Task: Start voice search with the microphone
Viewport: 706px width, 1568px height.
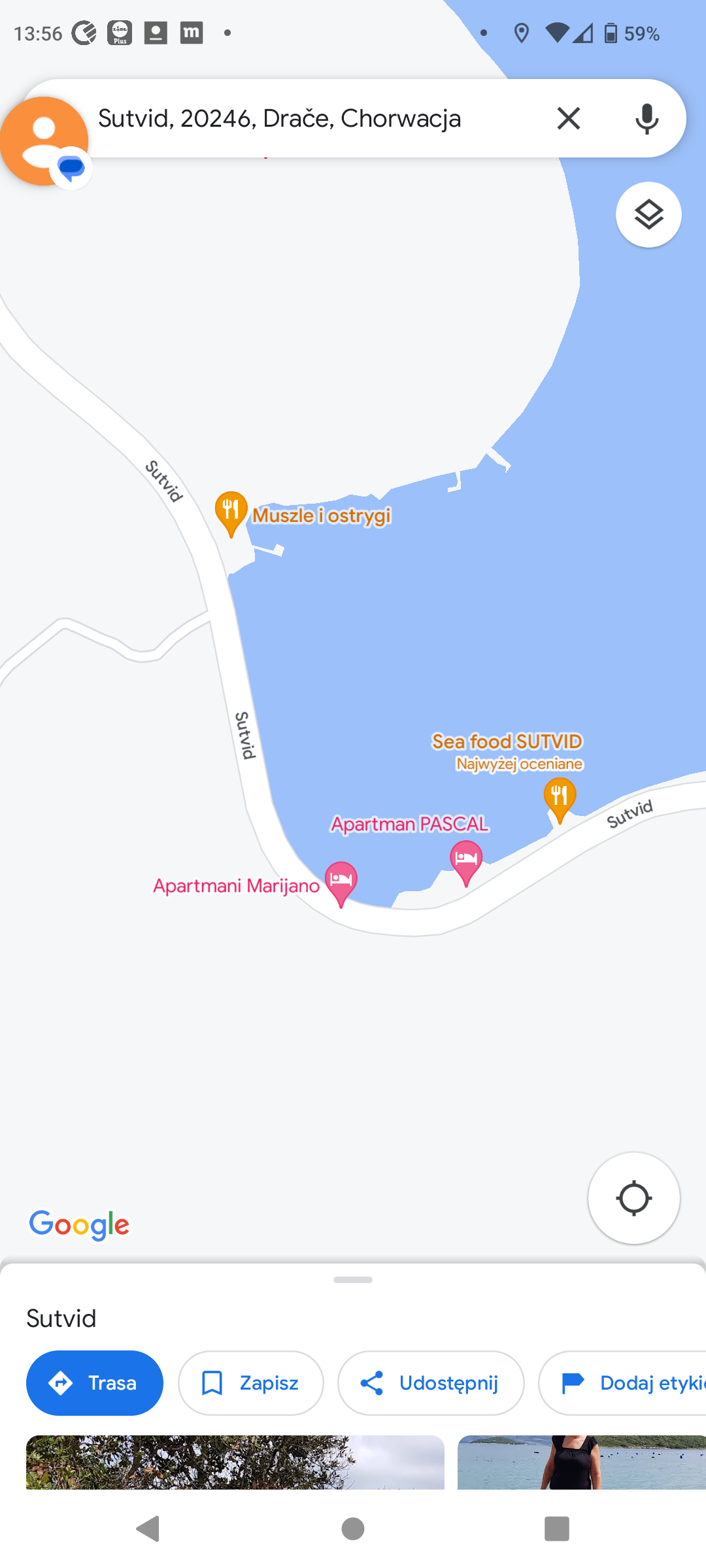Action: tap(647, 118)
